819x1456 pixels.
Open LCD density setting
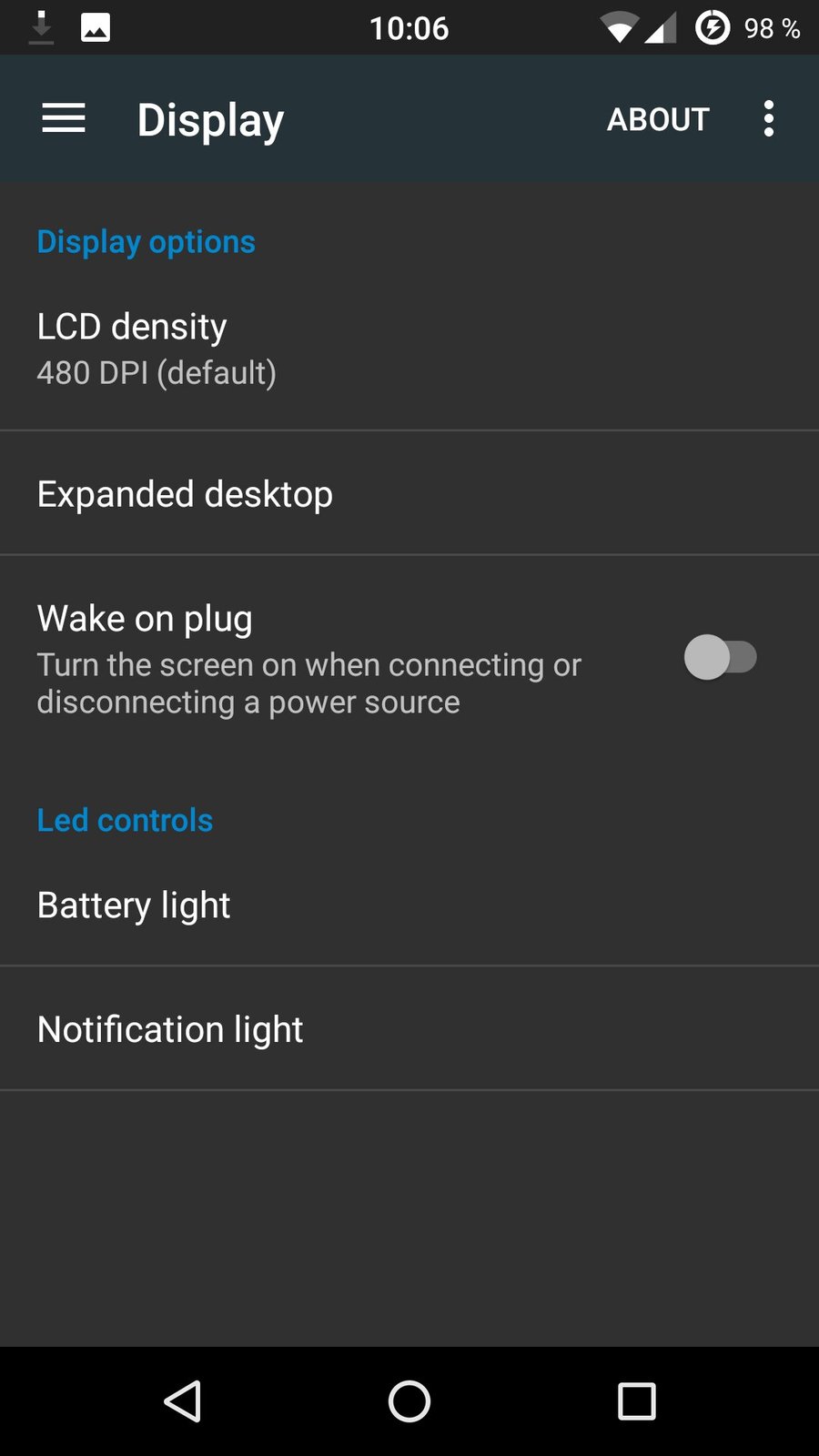point(409,349)
